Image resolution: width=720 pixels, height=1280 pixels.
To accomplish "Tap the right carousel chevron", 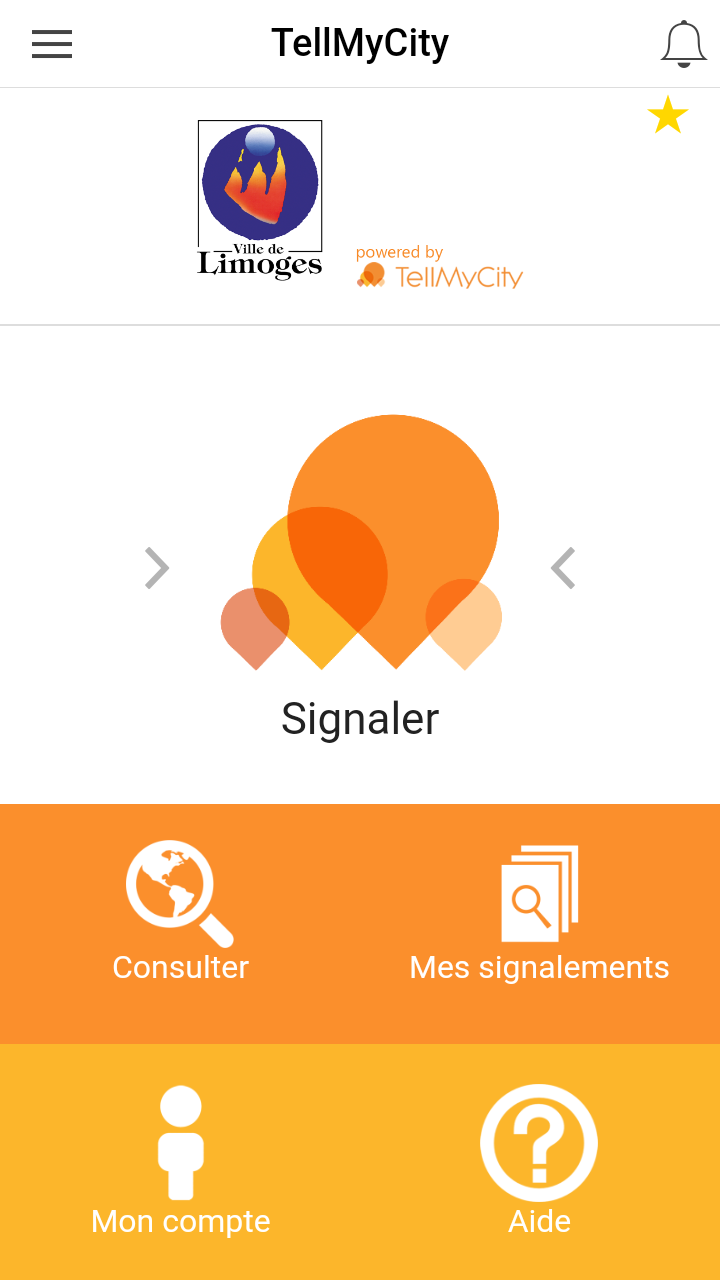I will 563,568.
